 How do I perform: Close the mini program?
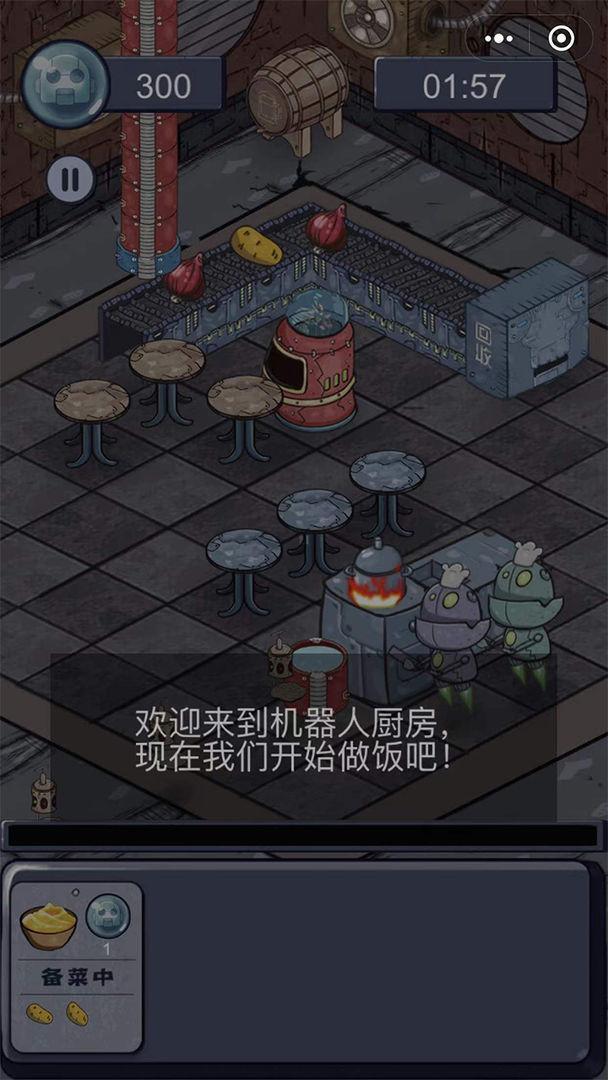coord(562,39)
